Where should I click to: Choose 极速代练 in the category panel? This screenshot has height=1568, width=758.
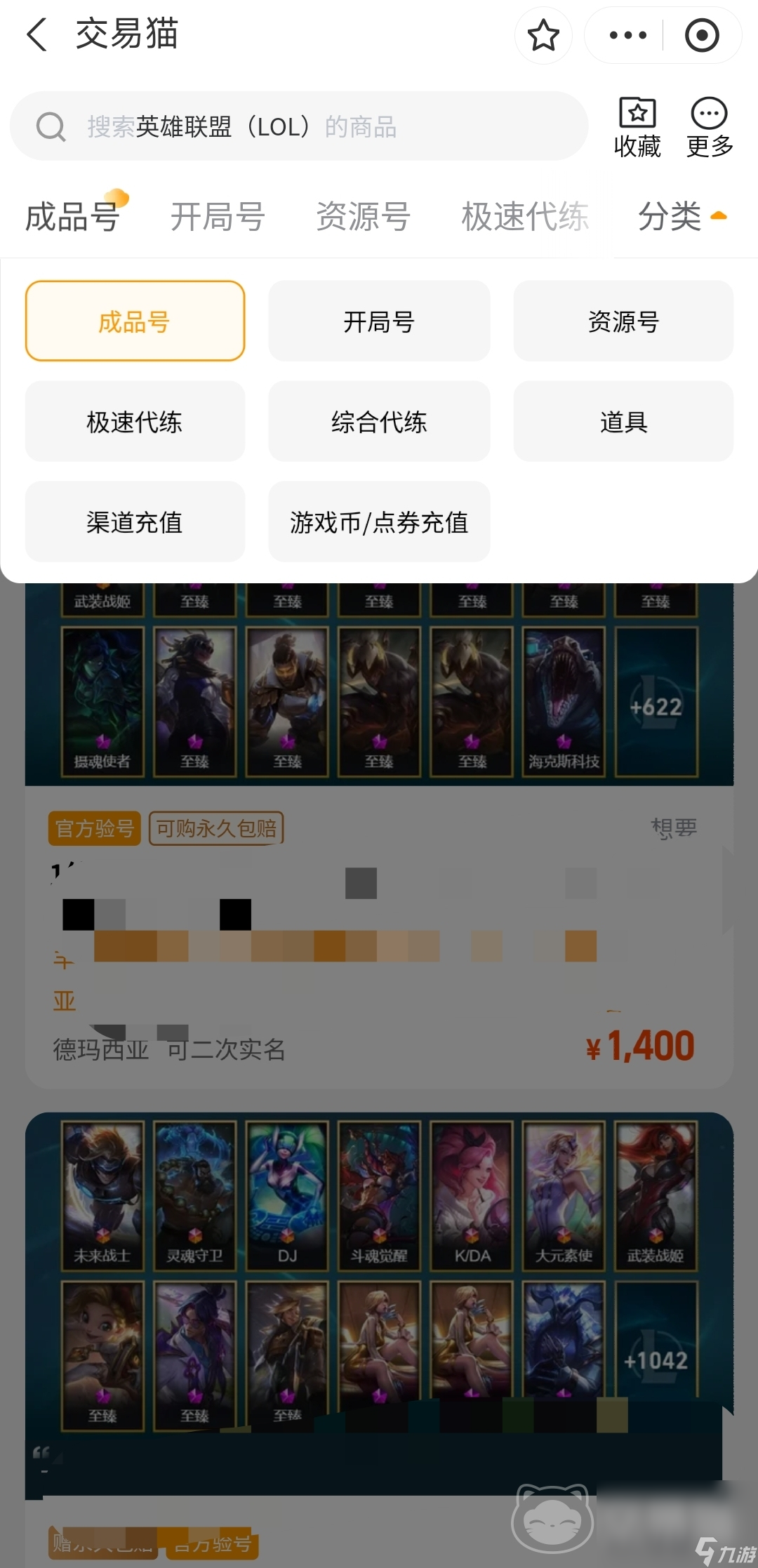click(135, 422)
